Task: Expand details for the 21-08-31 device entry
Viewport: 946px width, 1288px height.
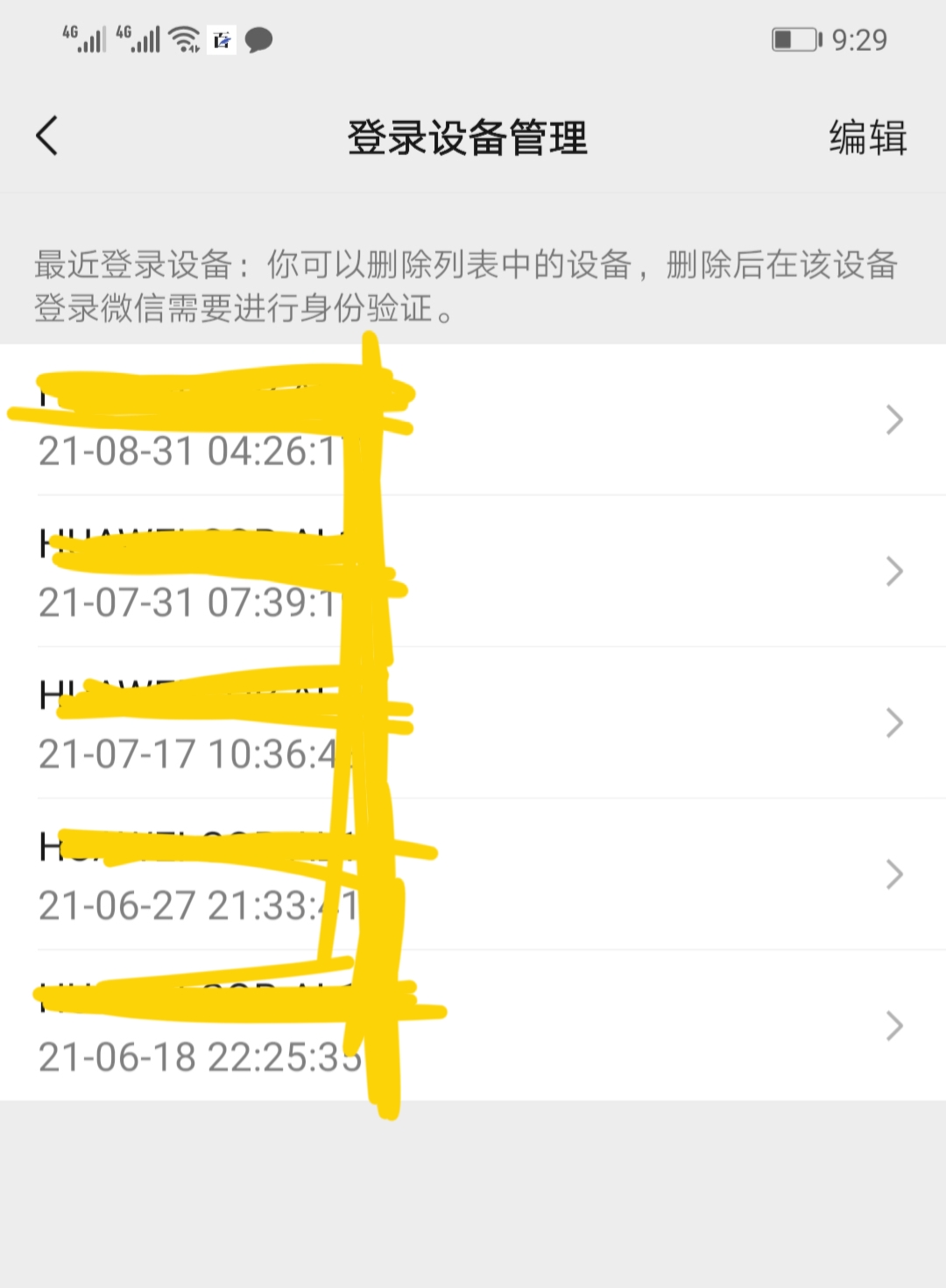Action: [894, 420]
